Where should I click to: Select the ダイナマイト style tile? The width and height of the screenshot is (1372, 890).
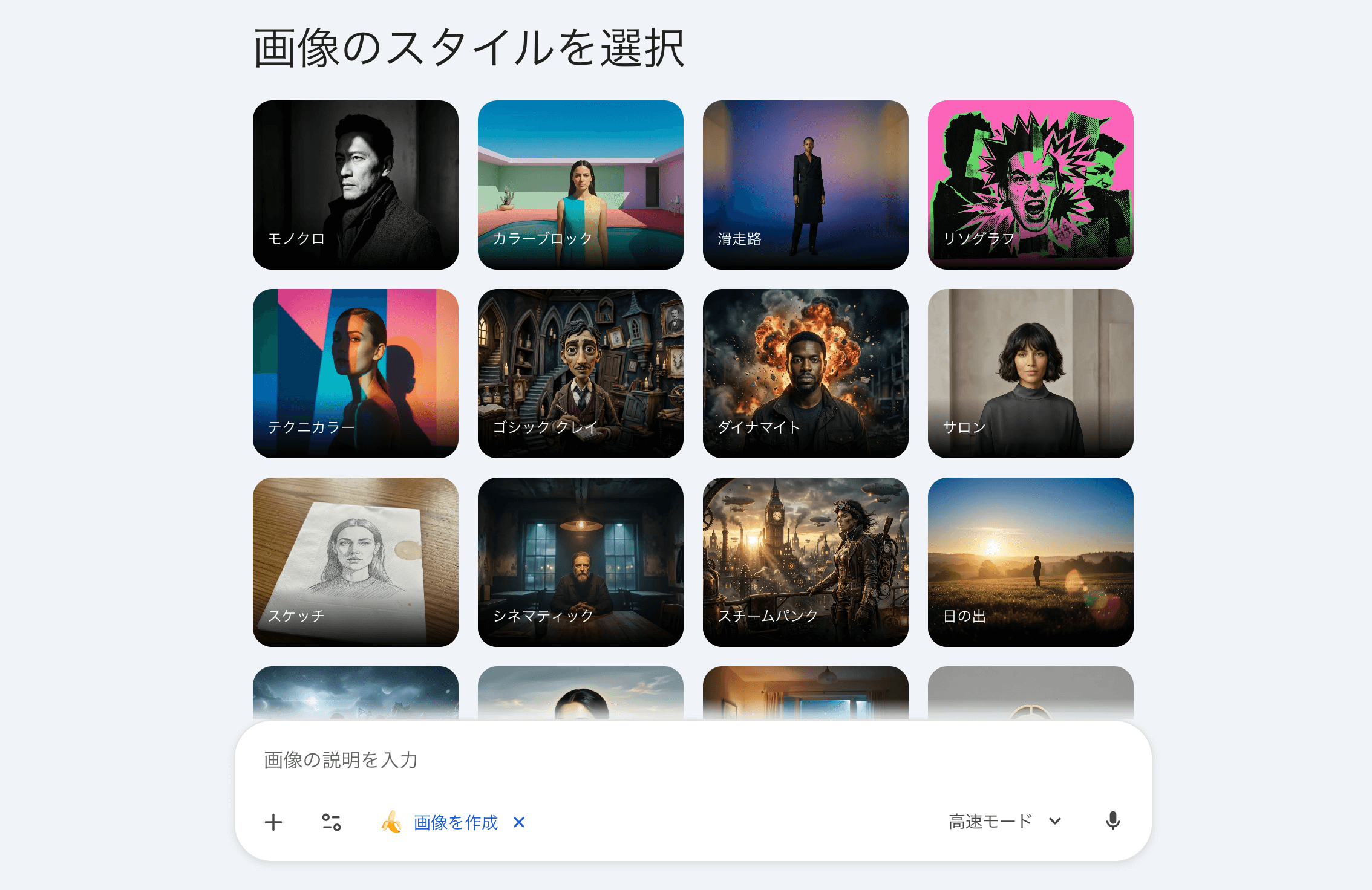805,373
